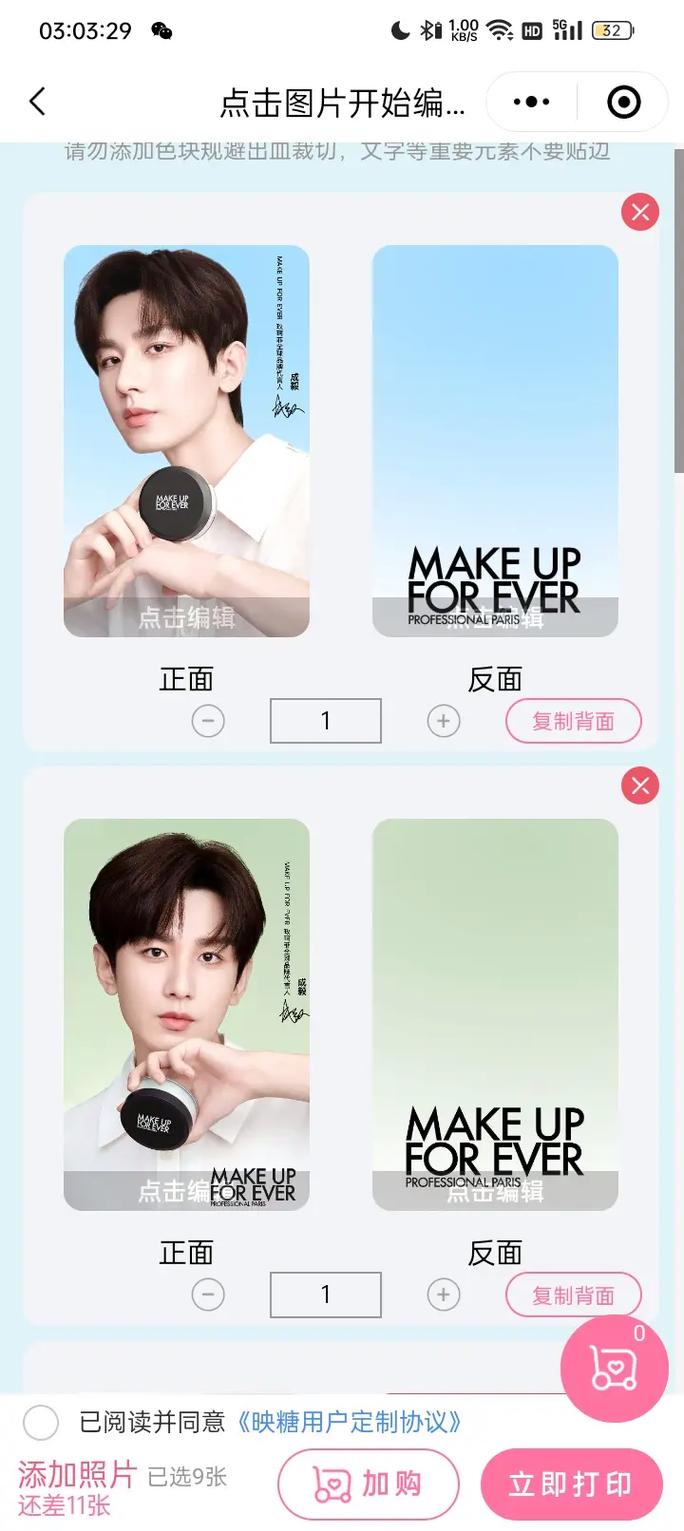The width and height of the screenshot is (684, 1531).
Task: Check the agree to user agreement circle
Action: (41, 1422)
